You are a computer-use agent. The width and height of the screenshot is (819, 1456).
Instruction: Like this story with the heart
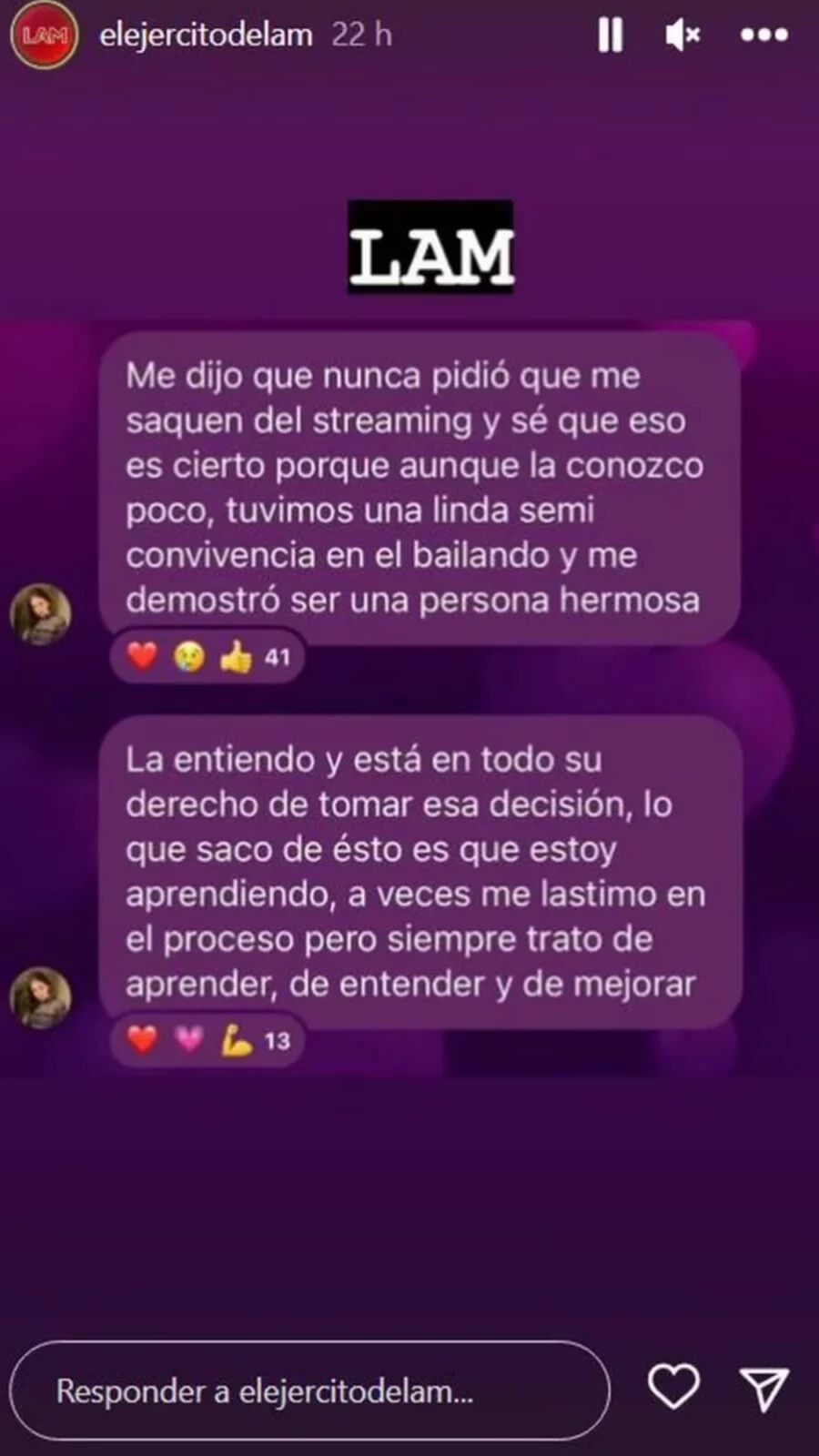tap(673, 1387)
